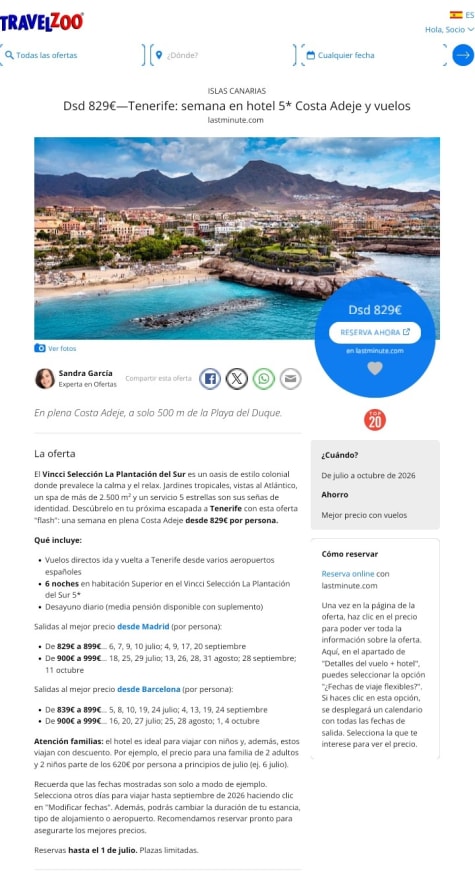
Task: Open the Cualquier fecha date picker
Action: (374, 55)
